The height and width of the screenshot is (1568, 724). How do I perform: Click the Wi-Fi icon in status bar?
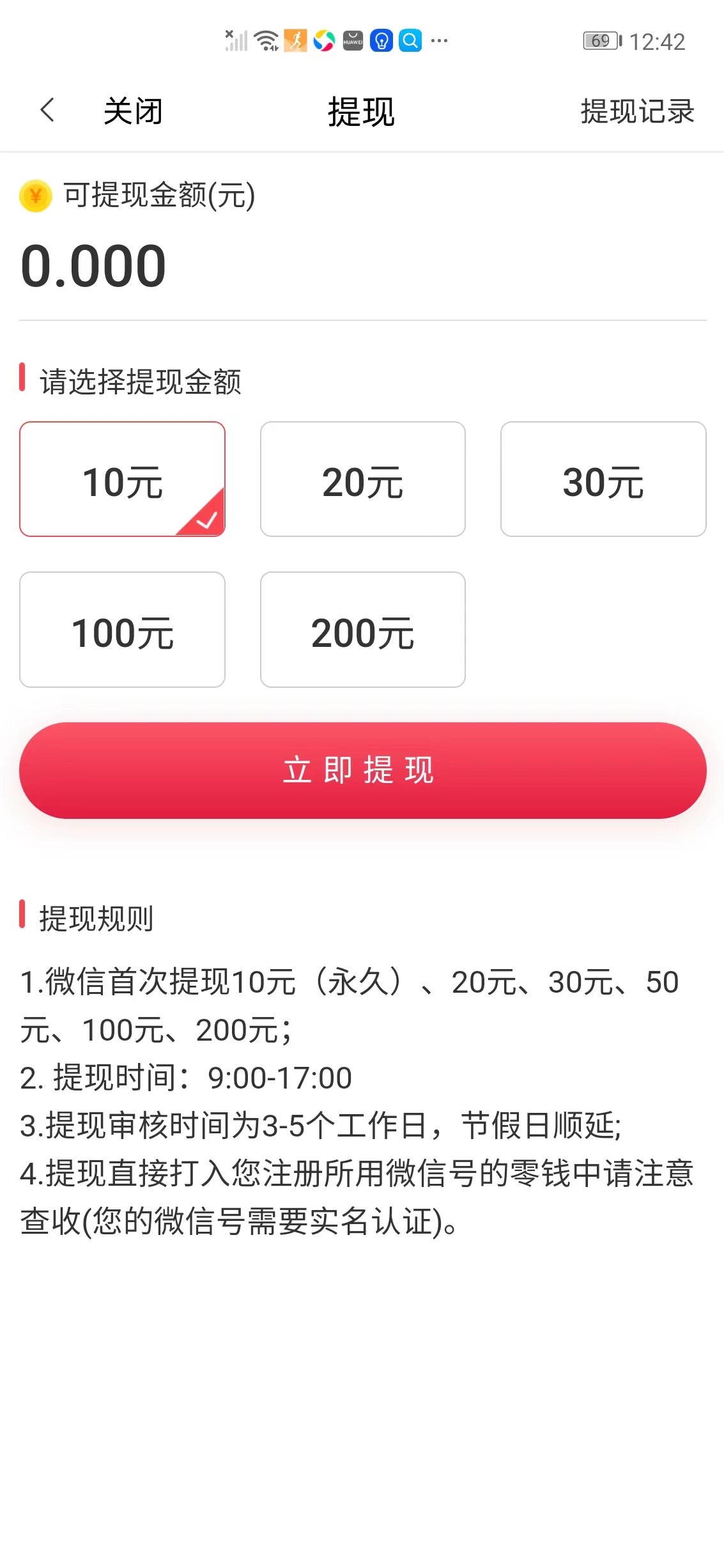click(266, 40)
